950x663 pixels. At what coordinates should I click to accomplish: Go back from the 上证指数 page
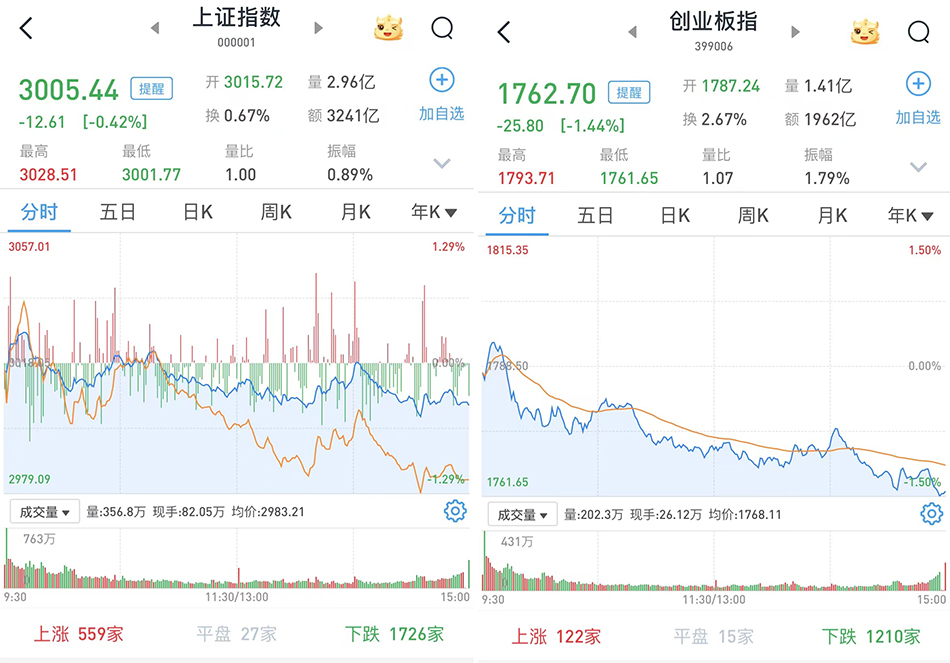click(x=27, y=29)
